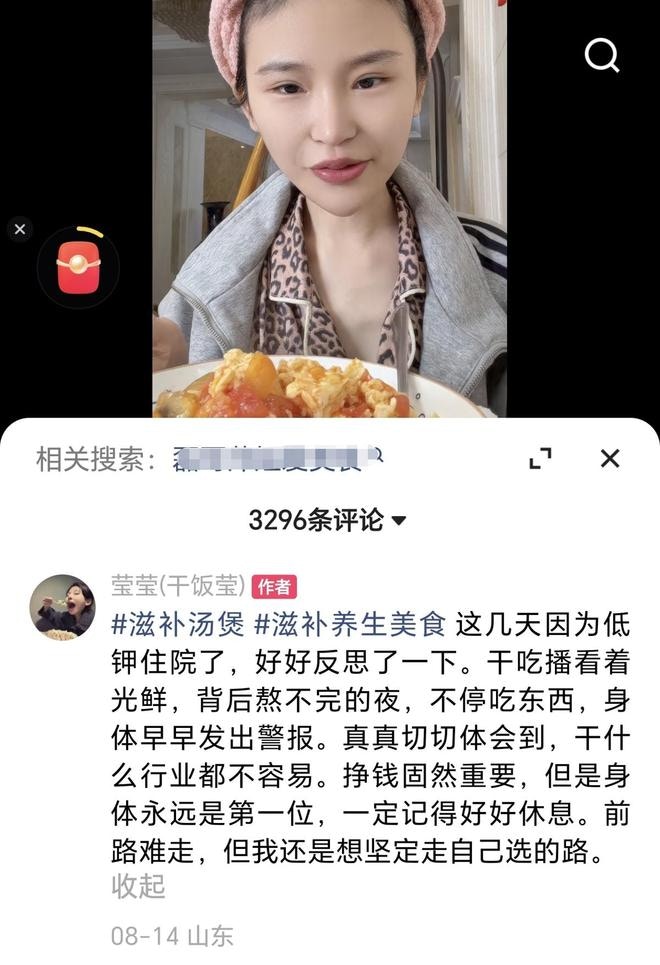Viewport: 660px width, 965px height.
Task: Open 莹莹(干饭莹)'s avatar
Action: [63, 607]
